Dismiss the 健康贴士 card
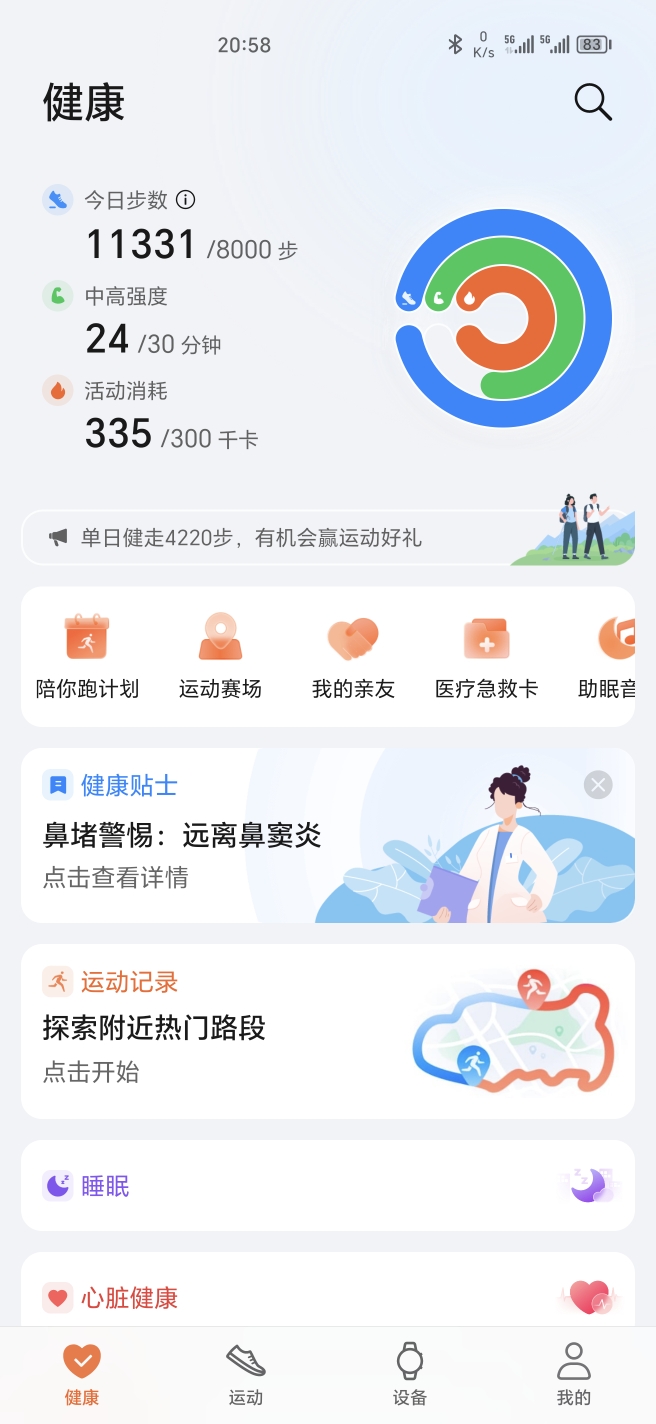The height and width of the screenshot is (1424, 656). point(598,785)
